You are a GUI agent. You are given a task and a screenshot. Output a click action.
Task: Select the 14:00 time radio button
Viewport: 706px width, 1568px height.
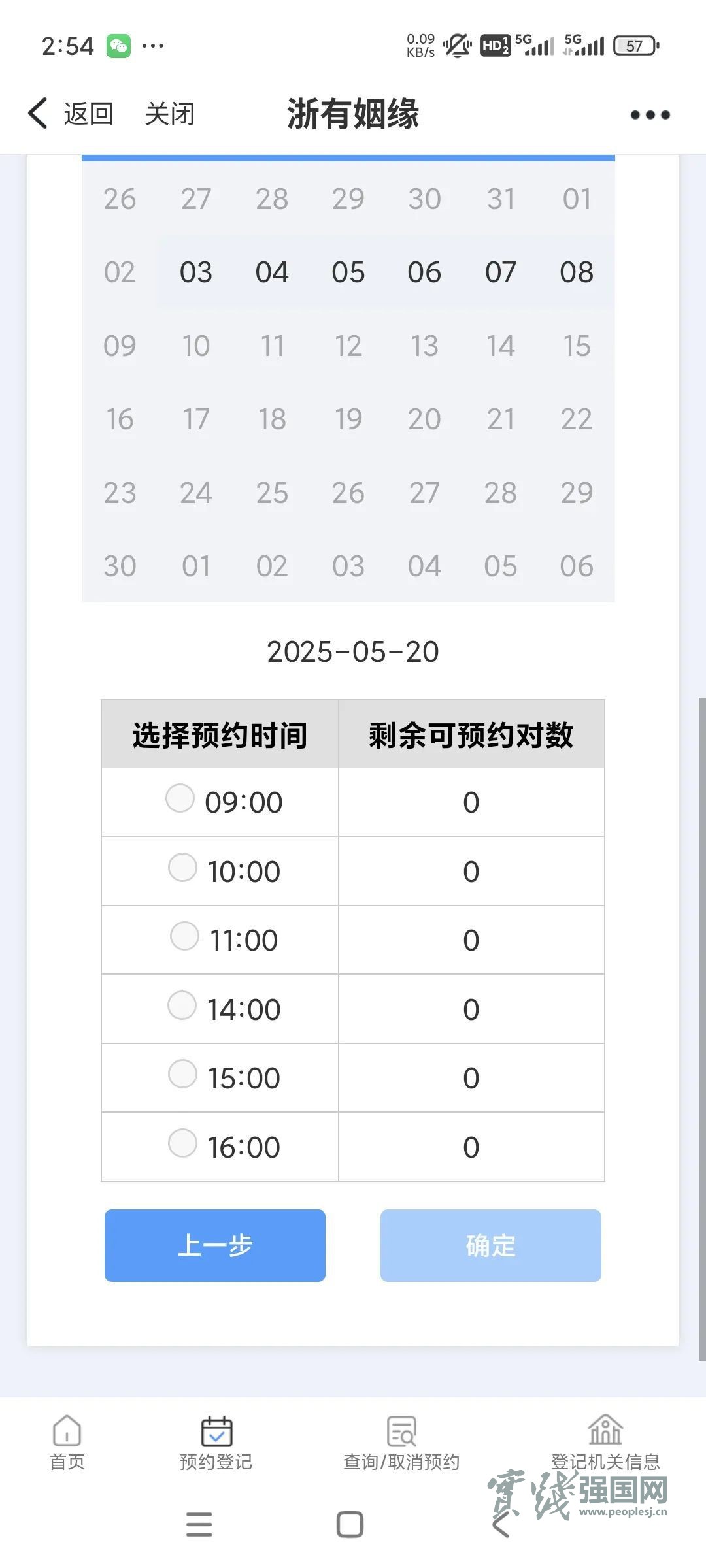pos(182,1005)
